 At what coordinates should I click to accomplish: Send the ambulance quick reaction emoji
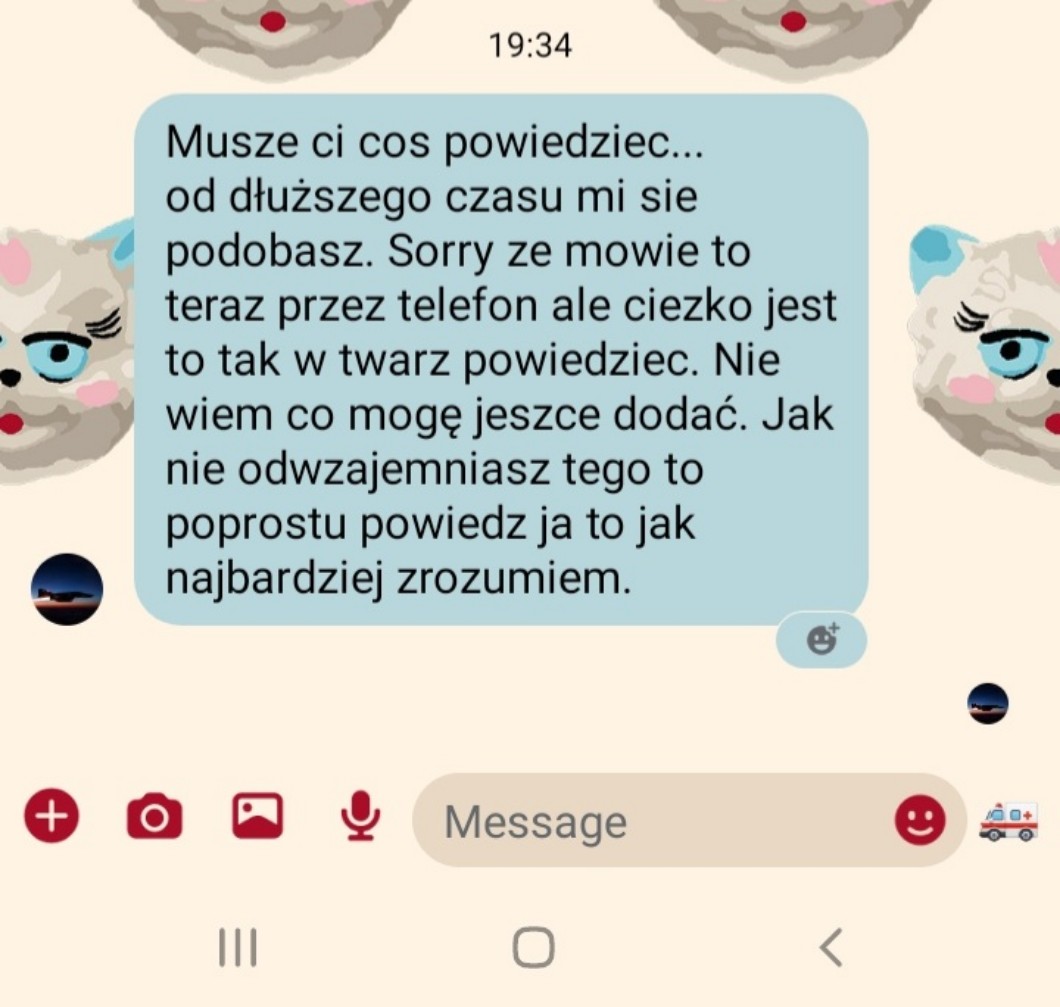[1009, 821]
